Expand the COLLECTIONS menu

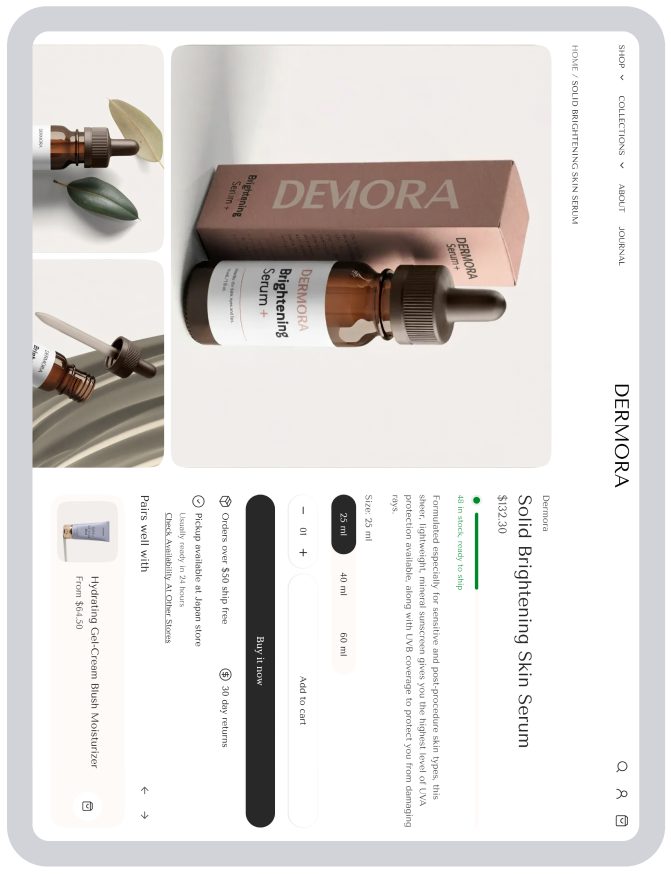click(621, 131)
